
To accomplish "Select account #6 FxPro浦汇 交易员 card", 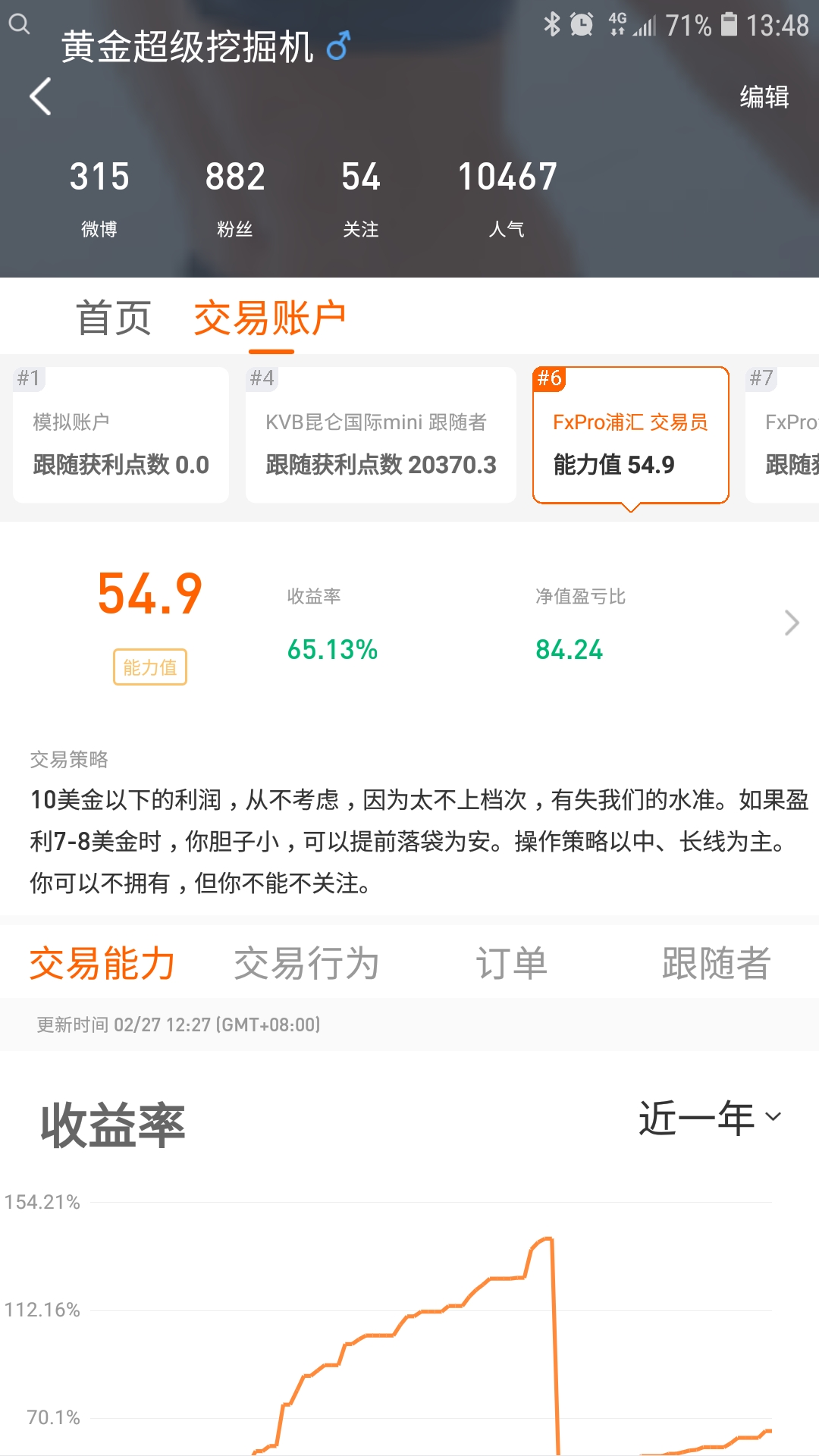I will [x=631, y=435].
